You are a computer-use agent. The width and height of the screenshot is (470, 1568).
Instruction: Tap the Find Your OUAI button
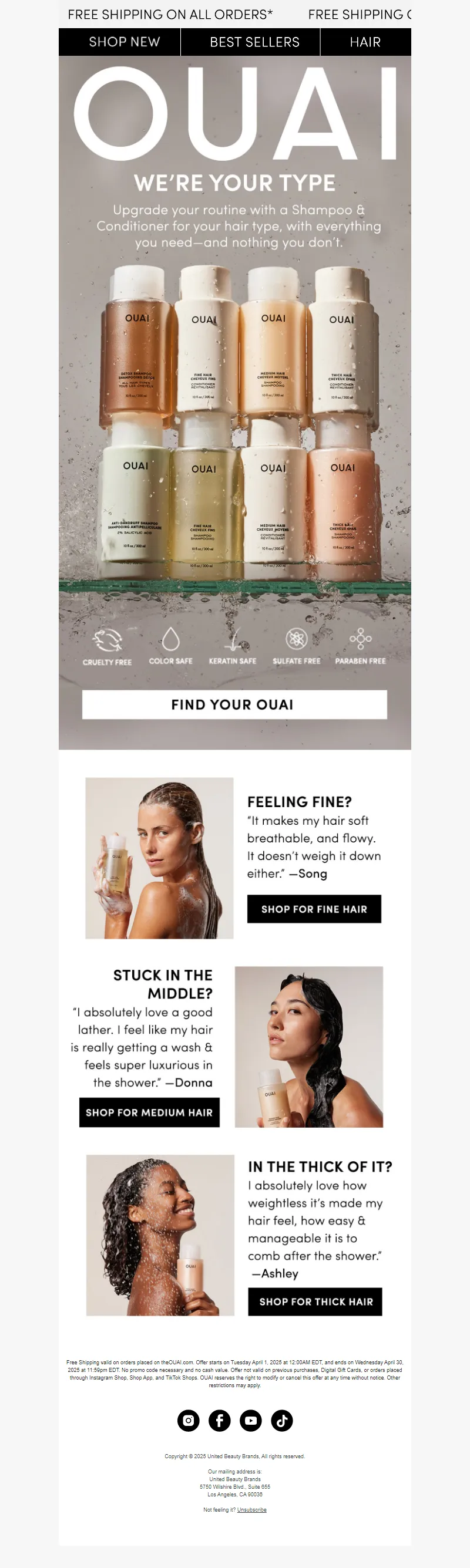click(234, 704)
